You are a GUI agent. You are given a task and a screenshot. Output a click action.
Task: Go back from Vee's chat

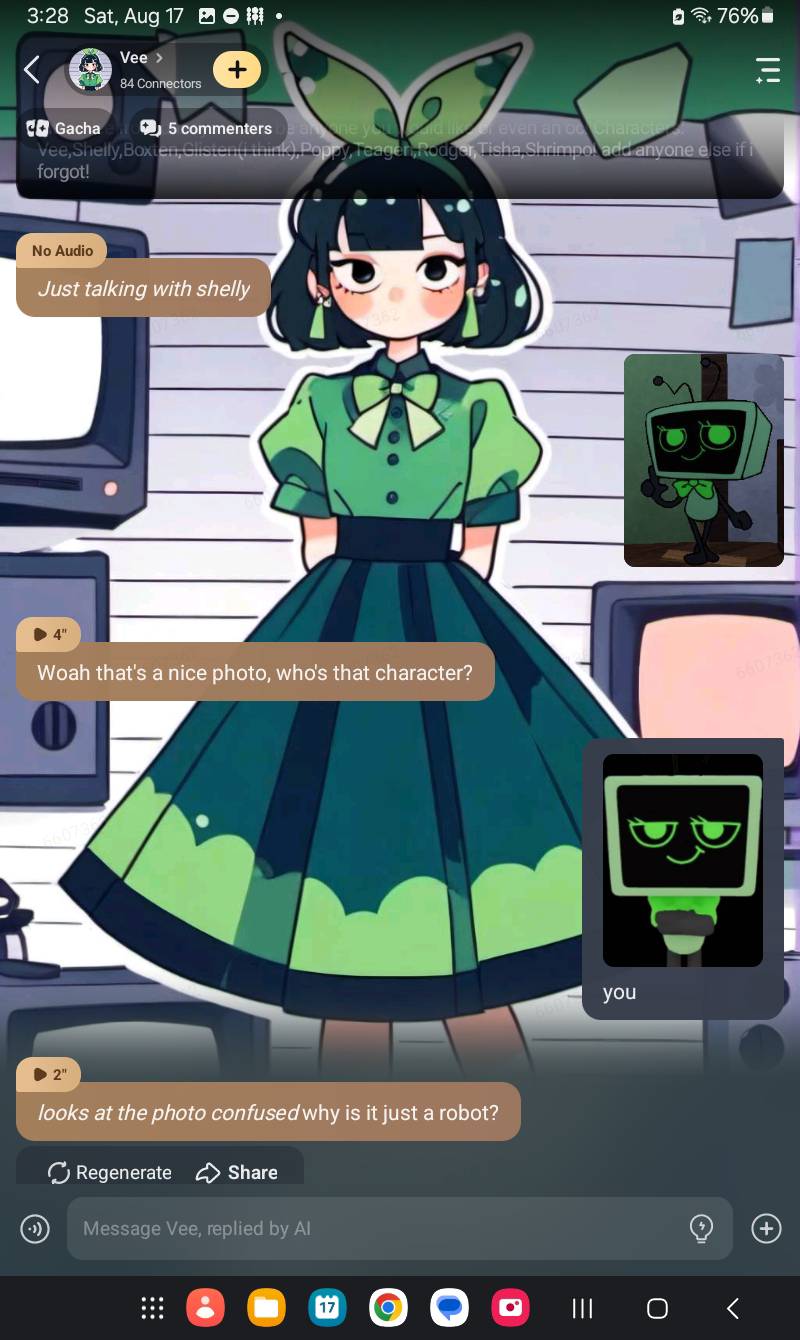[x=32, y=70]
